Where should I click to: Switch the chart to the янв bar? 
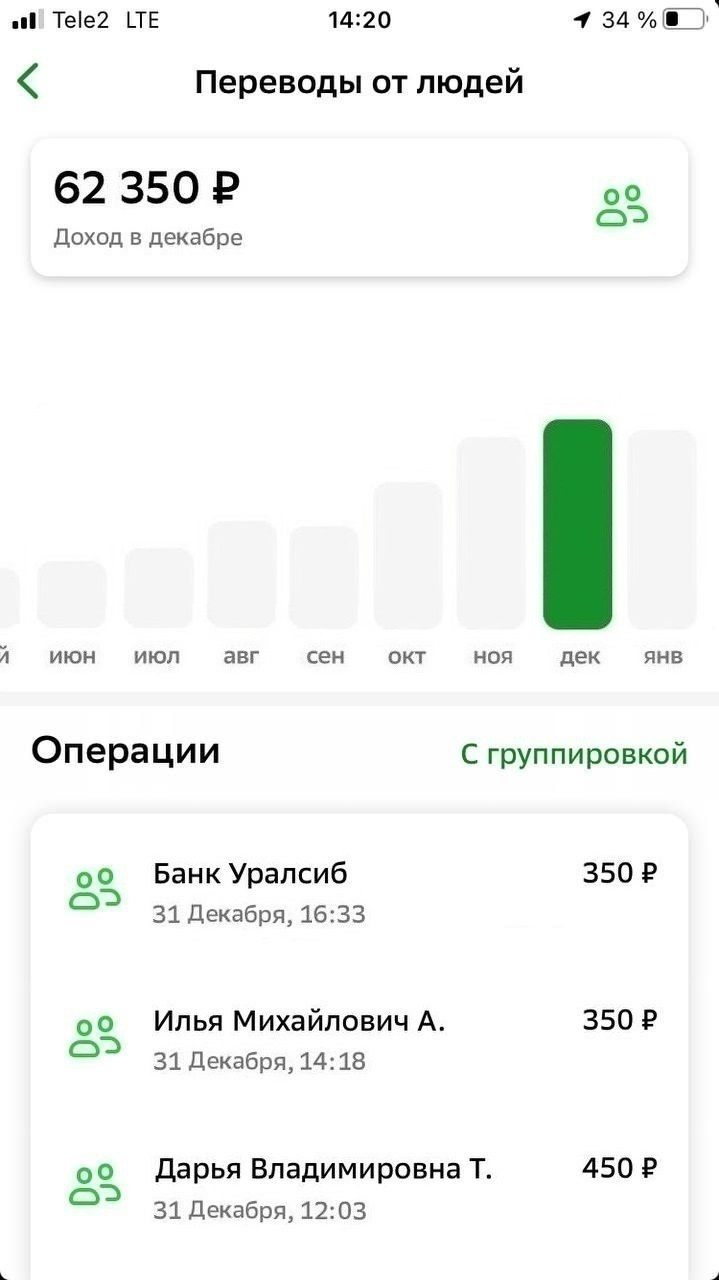[662, 530]
